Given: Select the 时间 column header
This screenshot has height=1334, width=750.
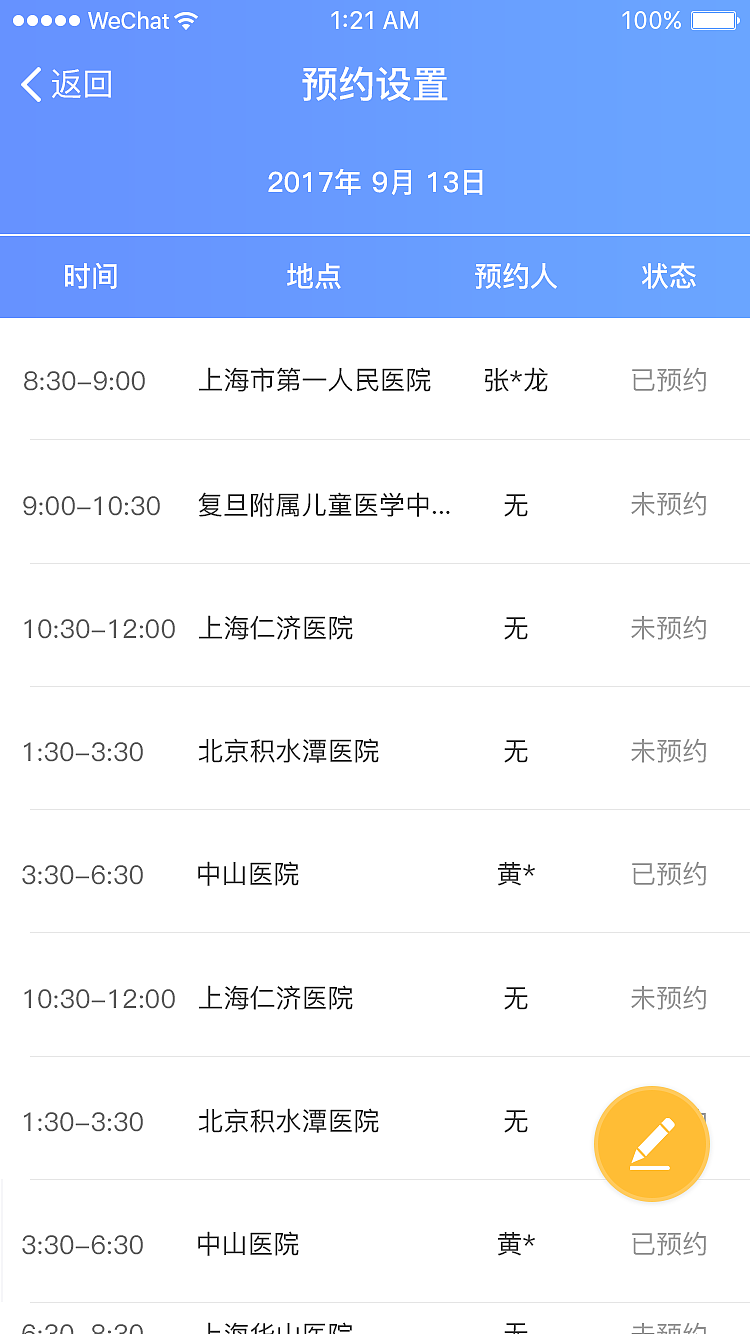Looking at the screenshot, I should pyautogui.click(x=91, y=277).
